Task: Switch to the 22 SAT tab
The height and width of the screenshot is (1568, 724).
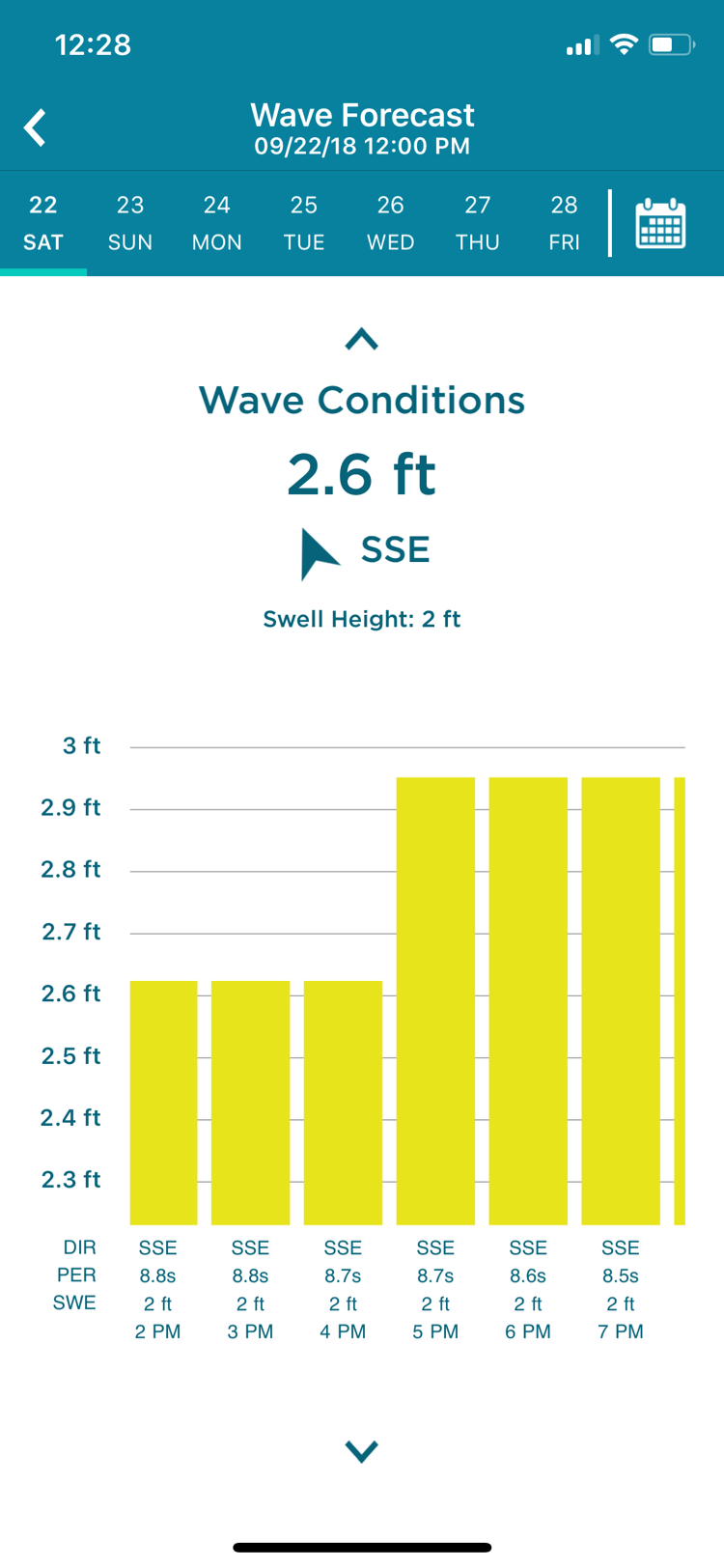Action: (x=43, y=223)
